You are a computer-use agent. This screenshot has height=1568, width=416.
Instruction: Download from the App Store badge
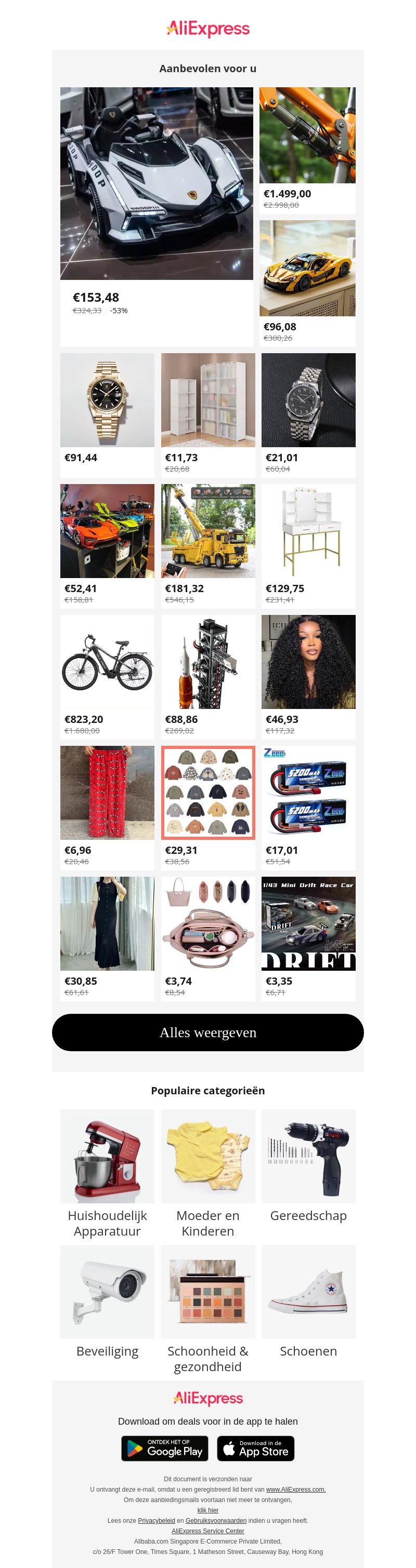pos(256,1449)
